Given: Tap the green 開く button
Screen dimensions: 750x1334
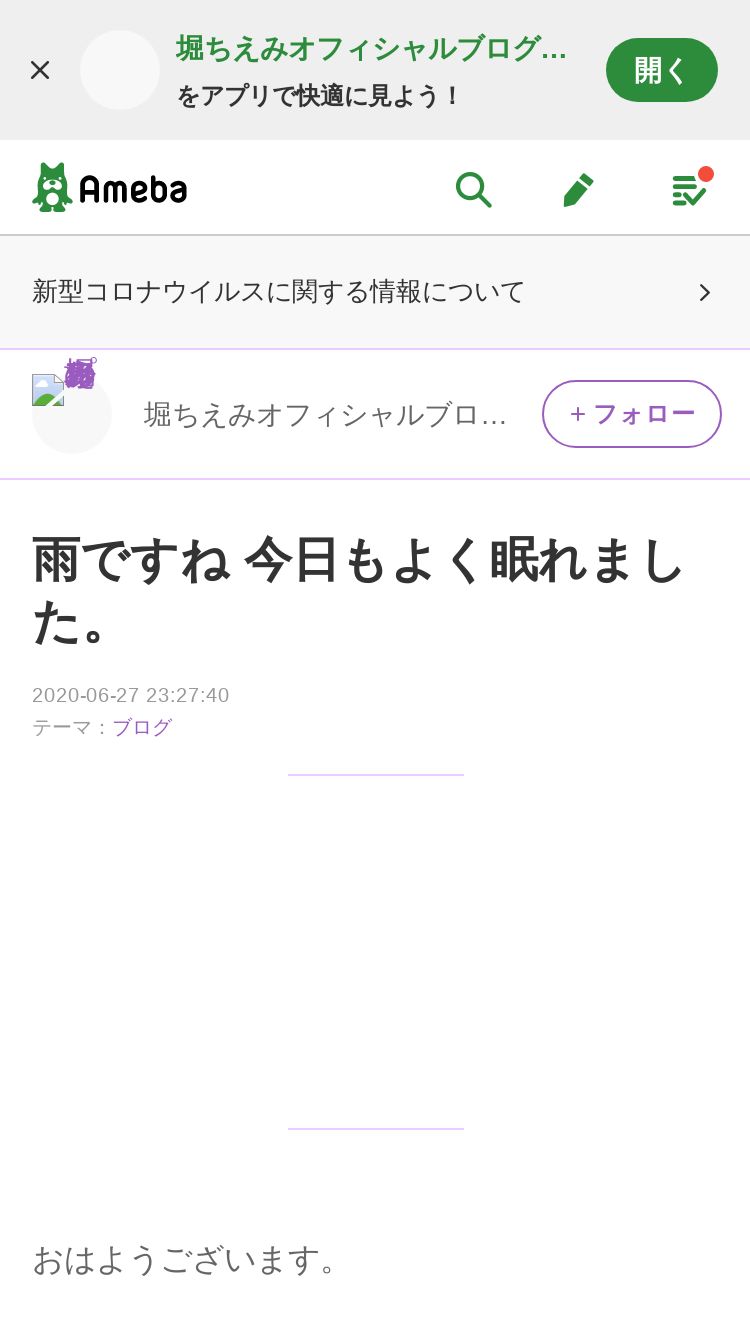Looking at the screenshot, I should pyautogui.click(x=661, y=70).
